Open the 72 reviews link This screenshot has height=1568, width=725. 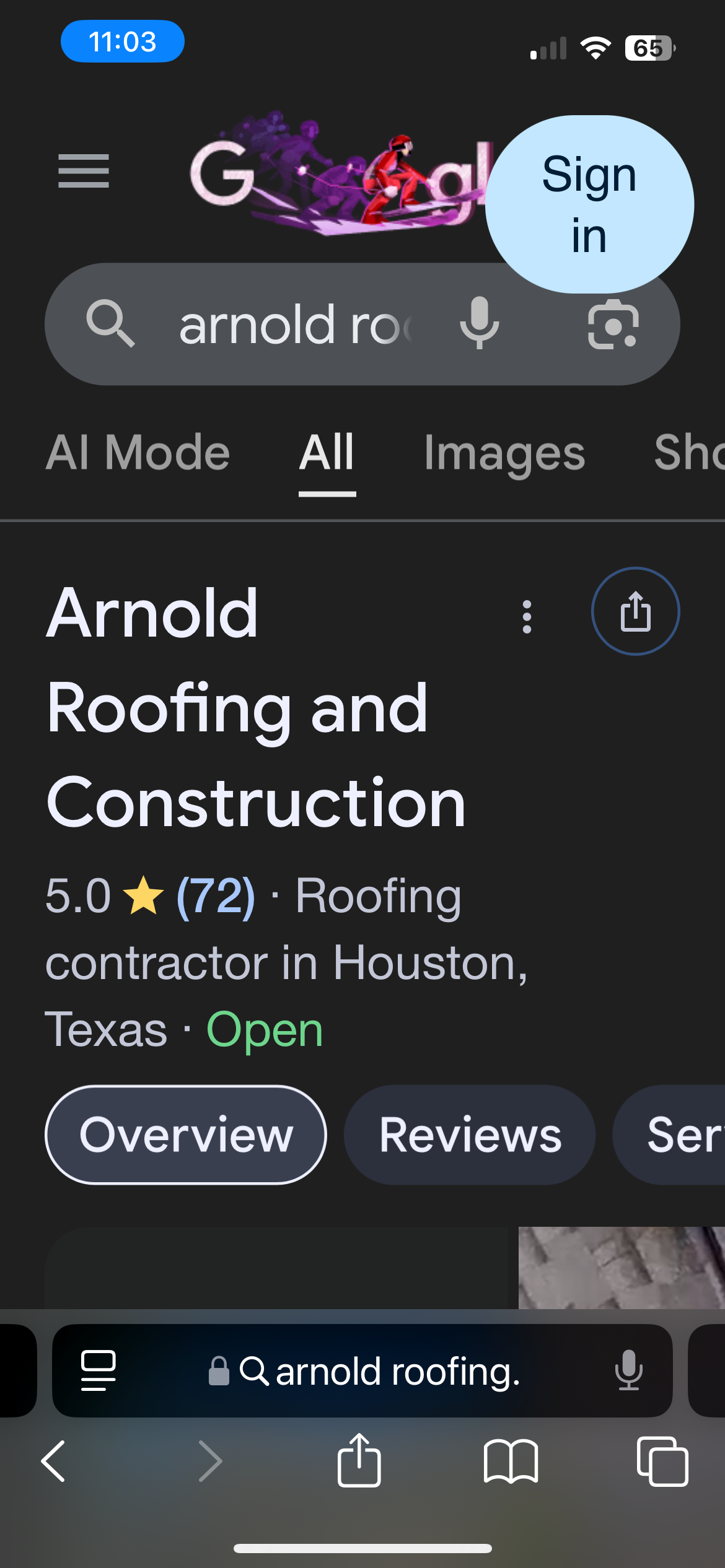click(x=216, y=896)
